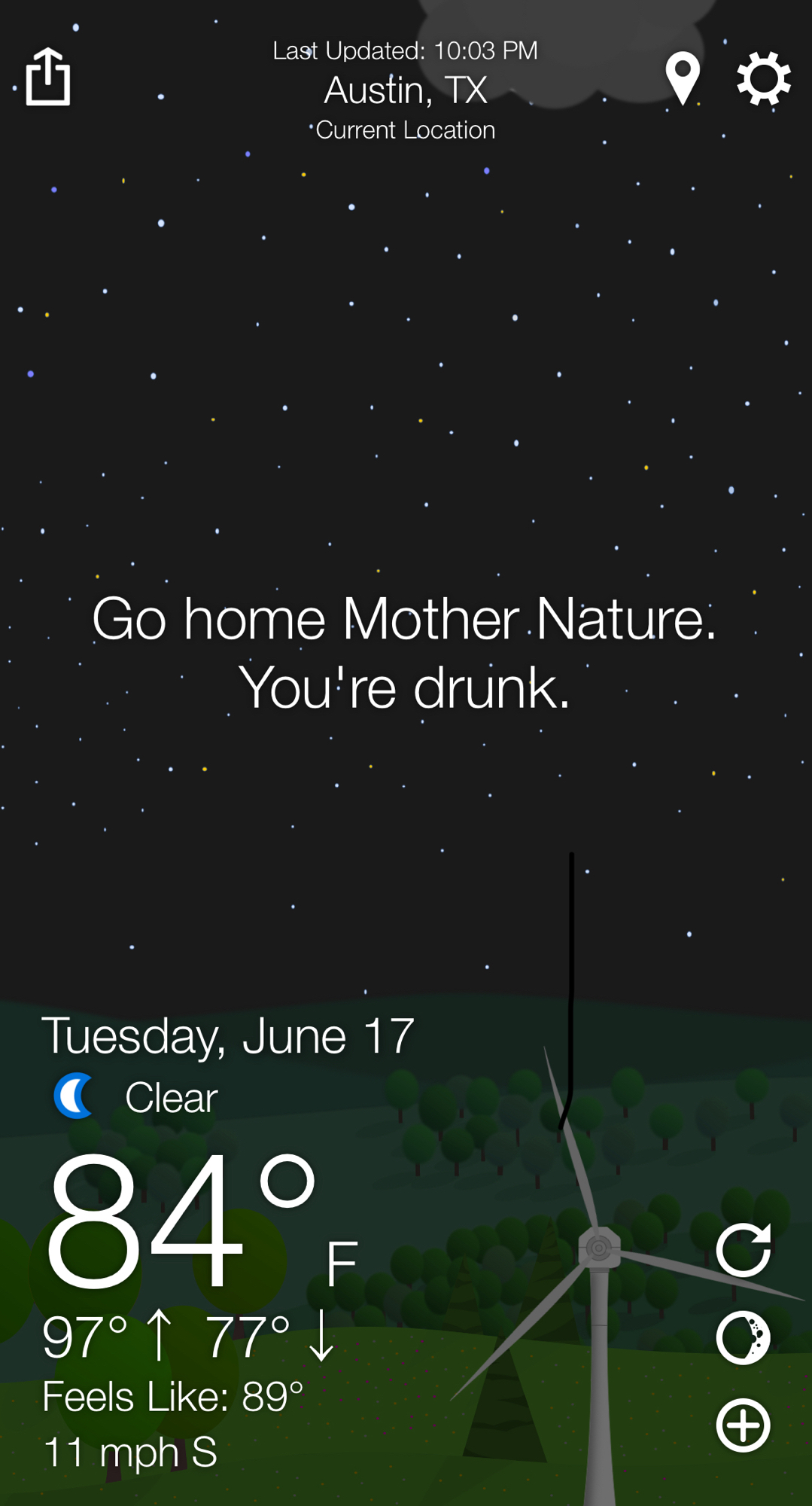Viewport: 812px width, 1506px height.
Task: Open the location pin
Action: point(683,78)
